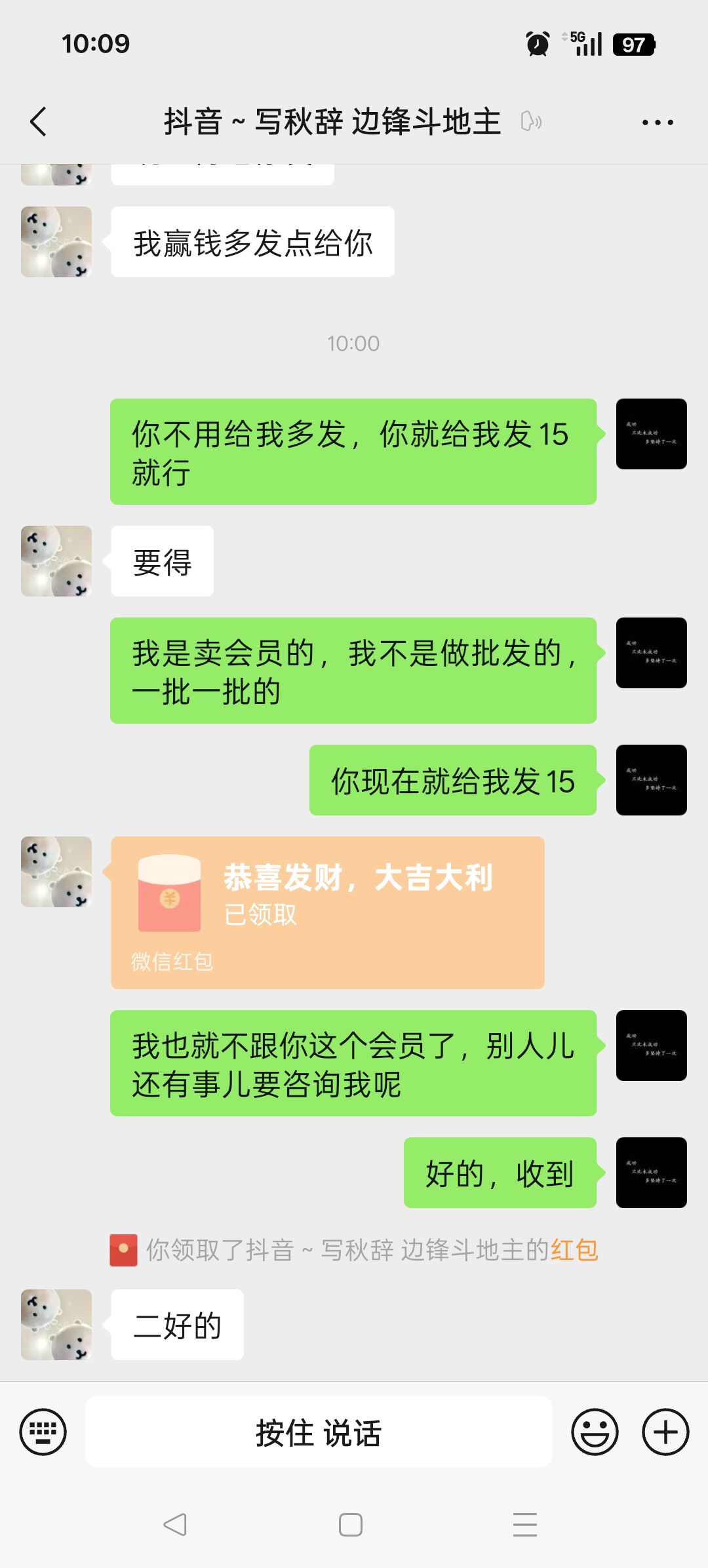Open the plus attachments menu
The width and height of the screenshot is (708, 1568).
click(665, 1432)
